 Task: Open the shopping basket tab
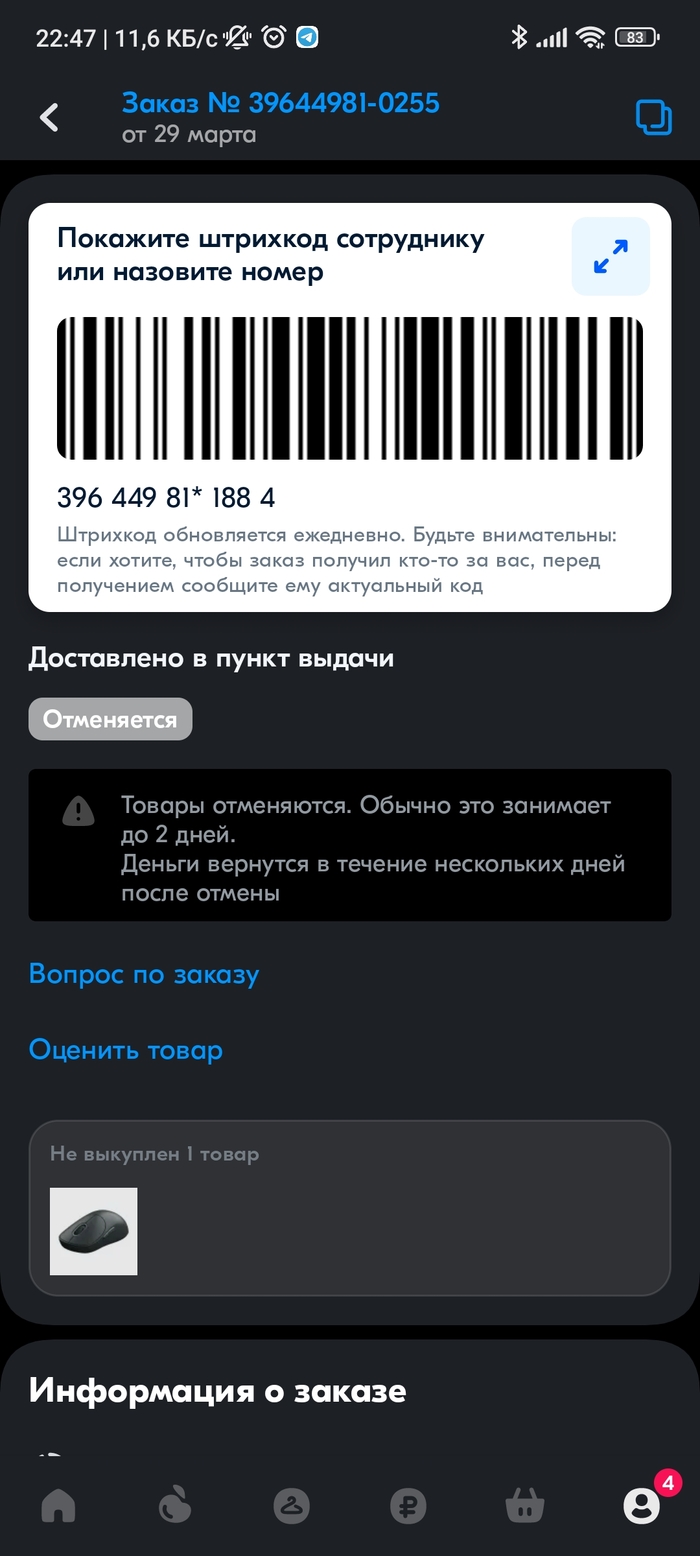[x=525, y=1505]
